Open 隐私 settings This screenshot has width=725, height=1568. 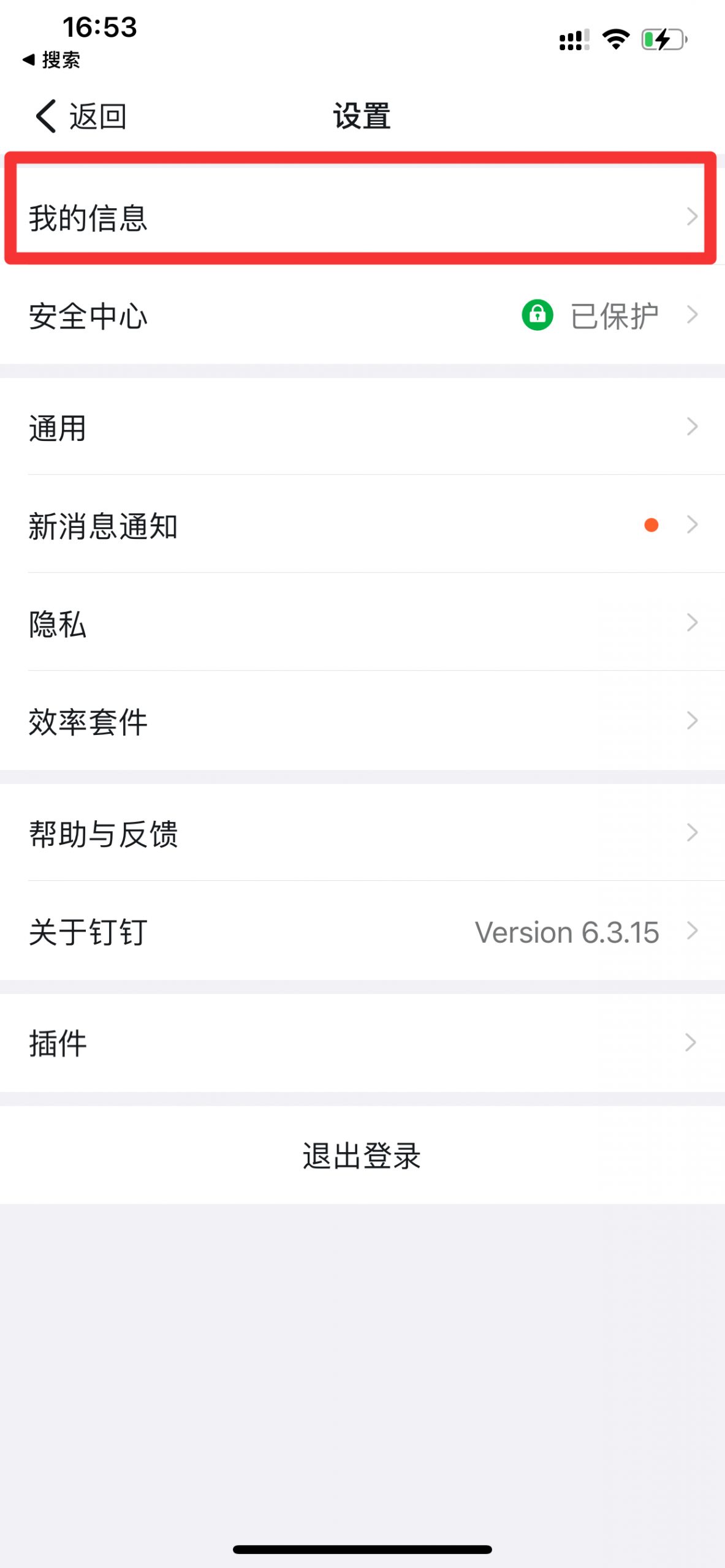[x=362, y=622]
